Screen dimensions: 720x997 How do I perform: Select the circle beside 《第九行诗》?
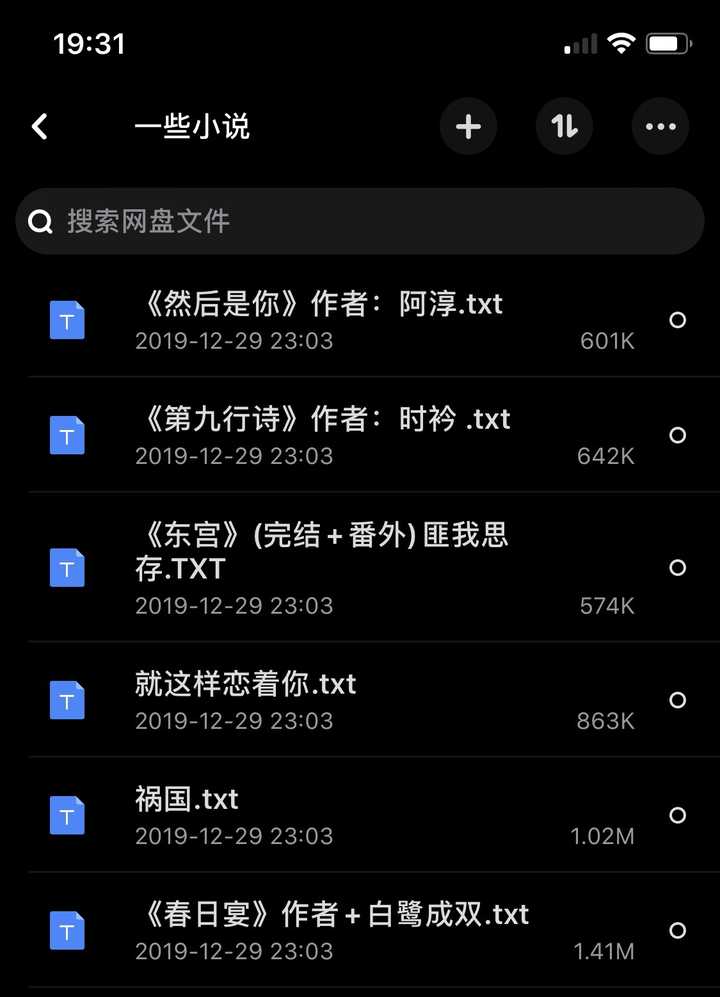click(x=678, y=435)
